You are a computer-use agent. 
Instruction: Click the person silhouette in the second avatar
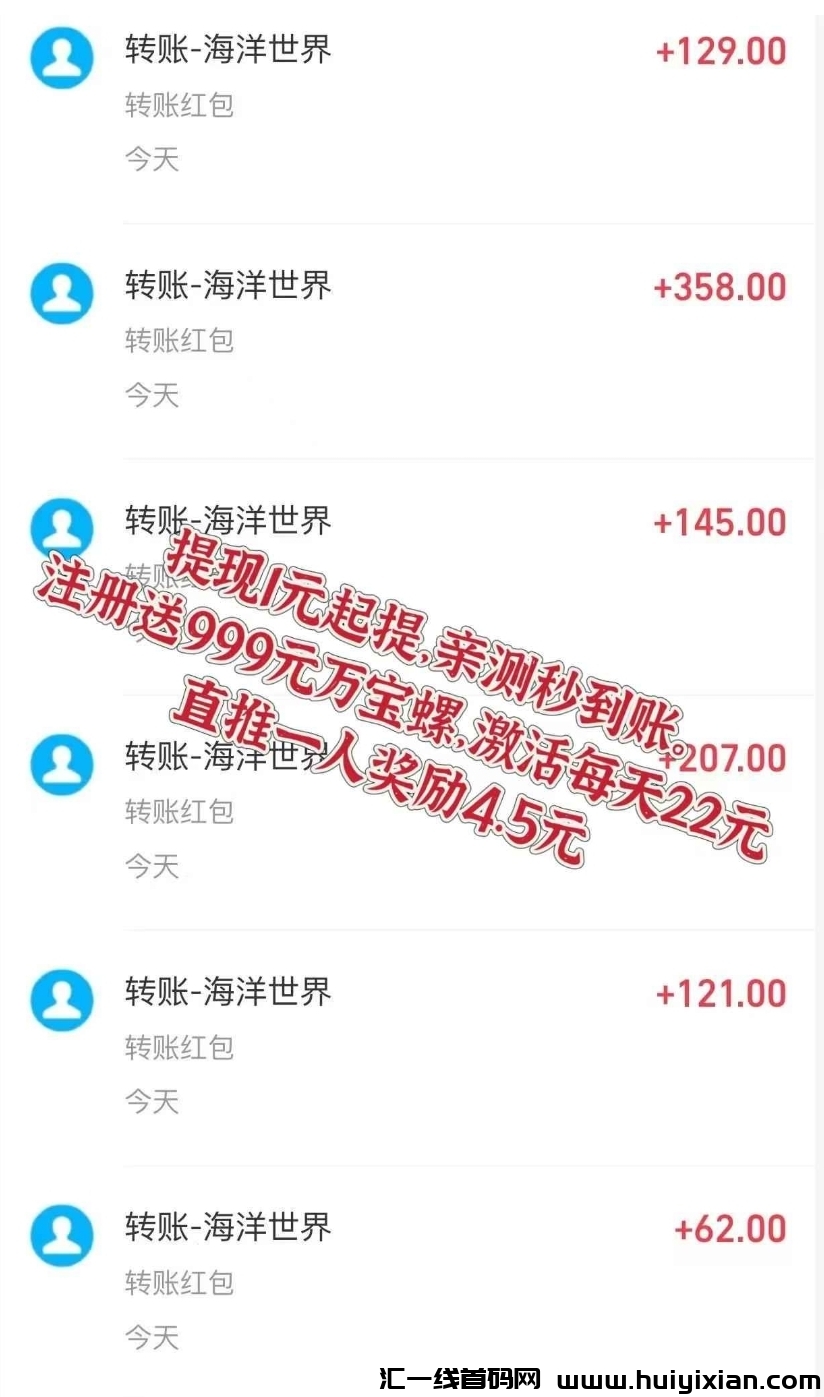click(x=61, y=293)
